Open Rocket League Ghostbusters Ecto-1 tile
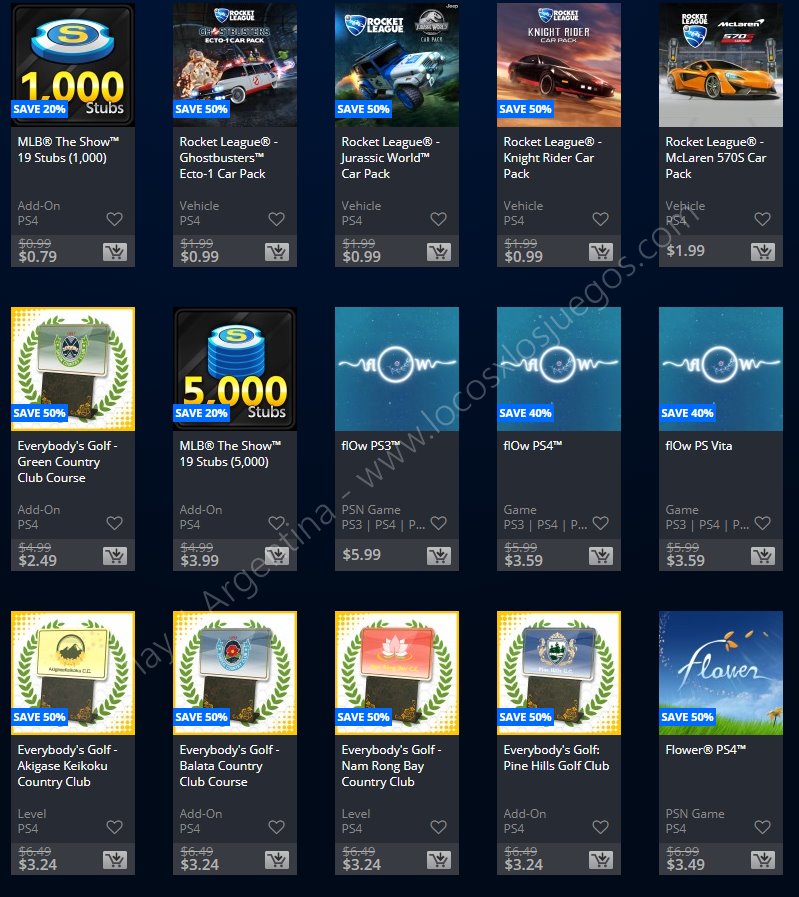This screenshot has width=799, height=897. click(x=234, y=65)
